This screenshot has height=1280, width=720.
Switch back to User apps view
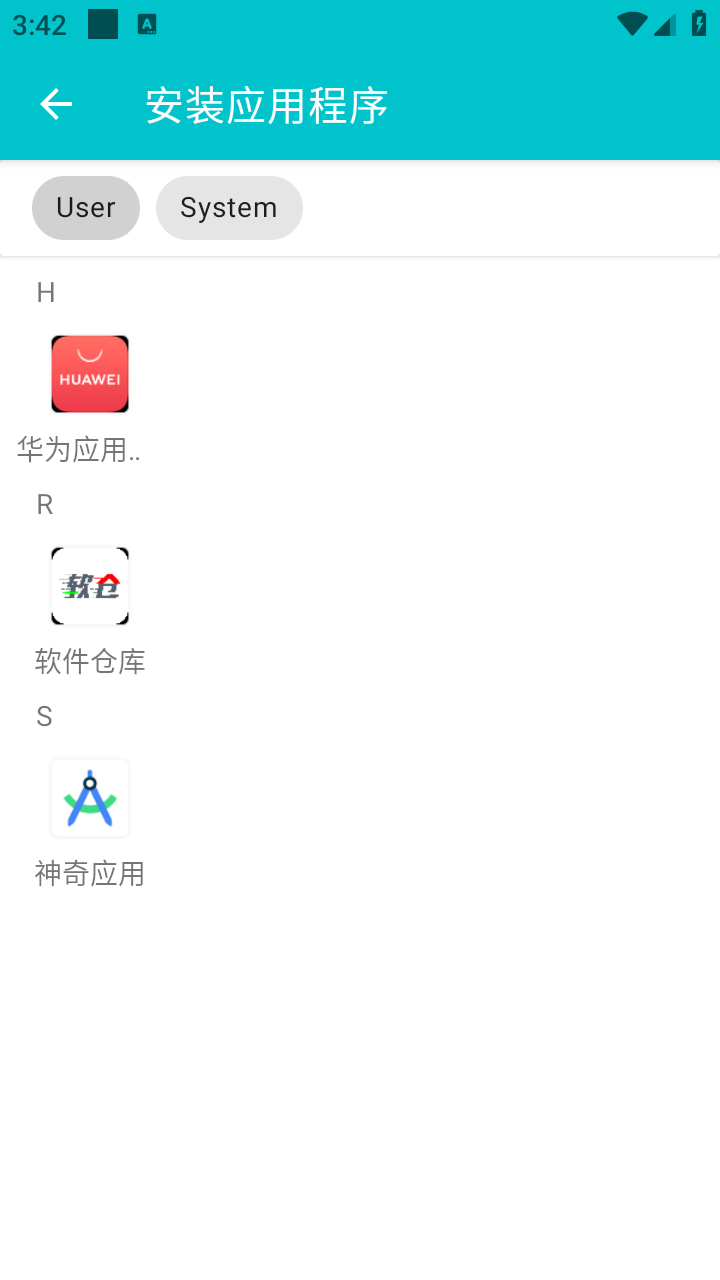(86, 207)
